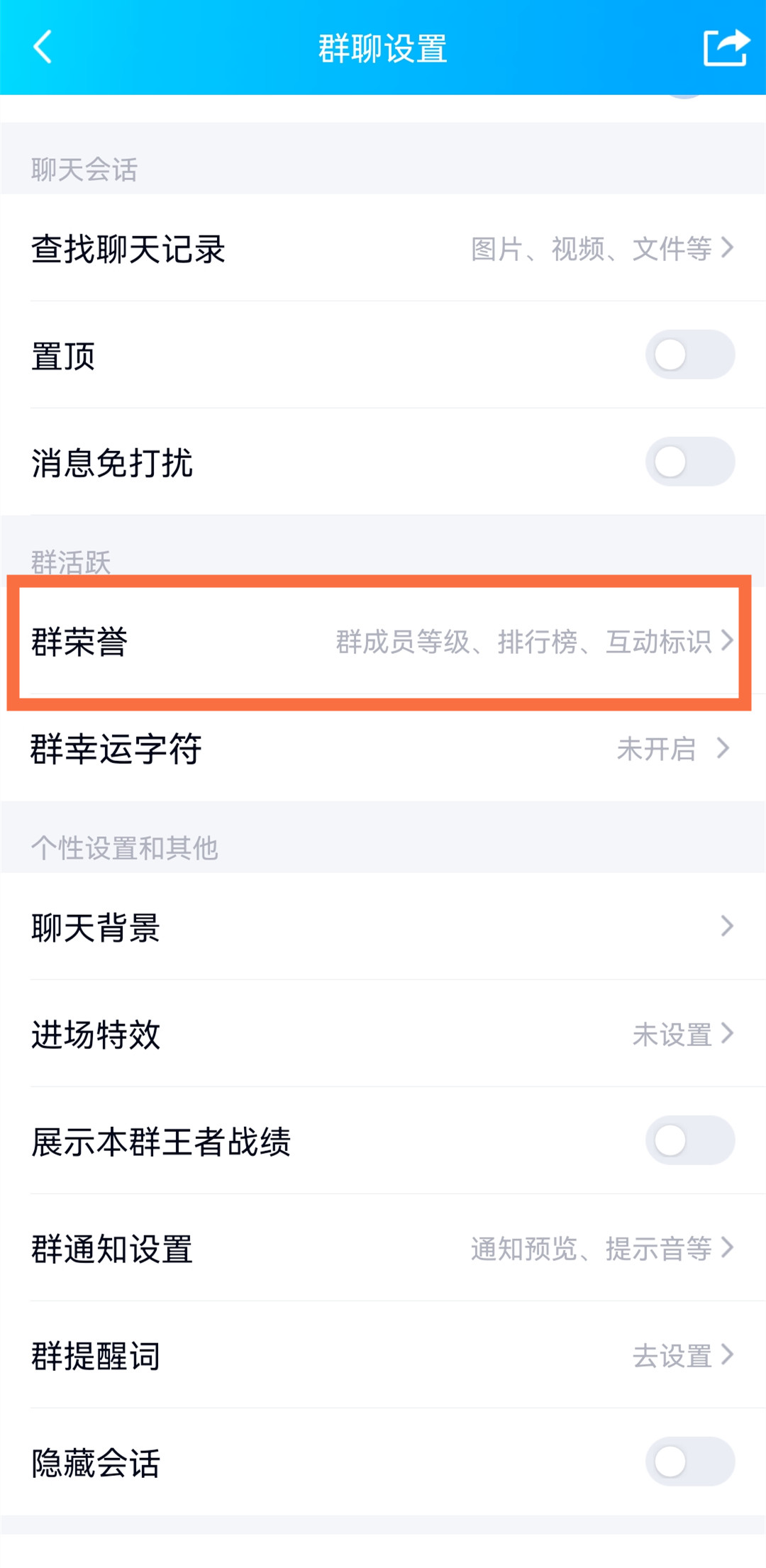Toggle 置顶 to pin this chat

pos(688,355)
